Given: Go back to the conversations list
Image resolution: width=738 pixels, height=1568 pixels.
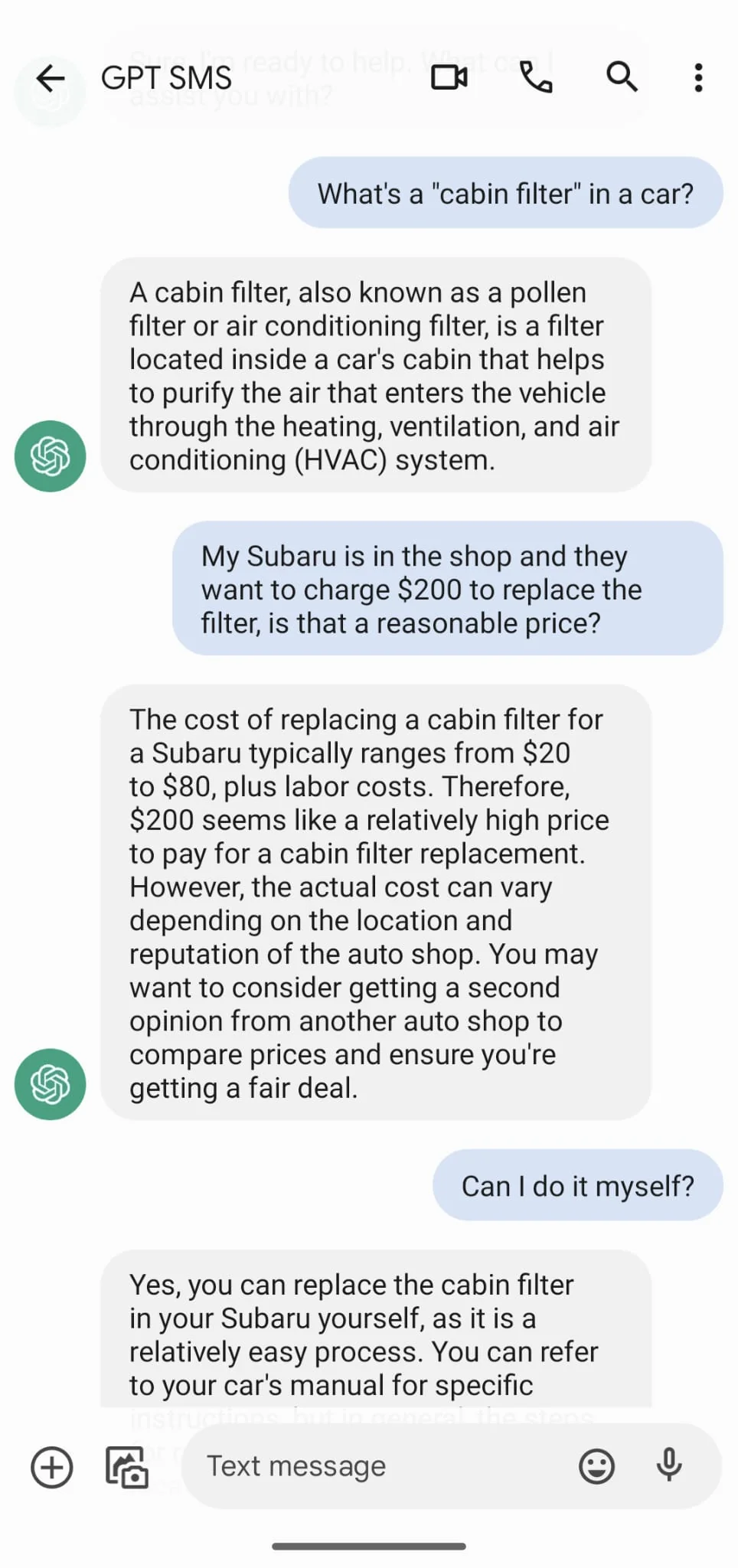Looking at the screenshot, I should point(51,77).
